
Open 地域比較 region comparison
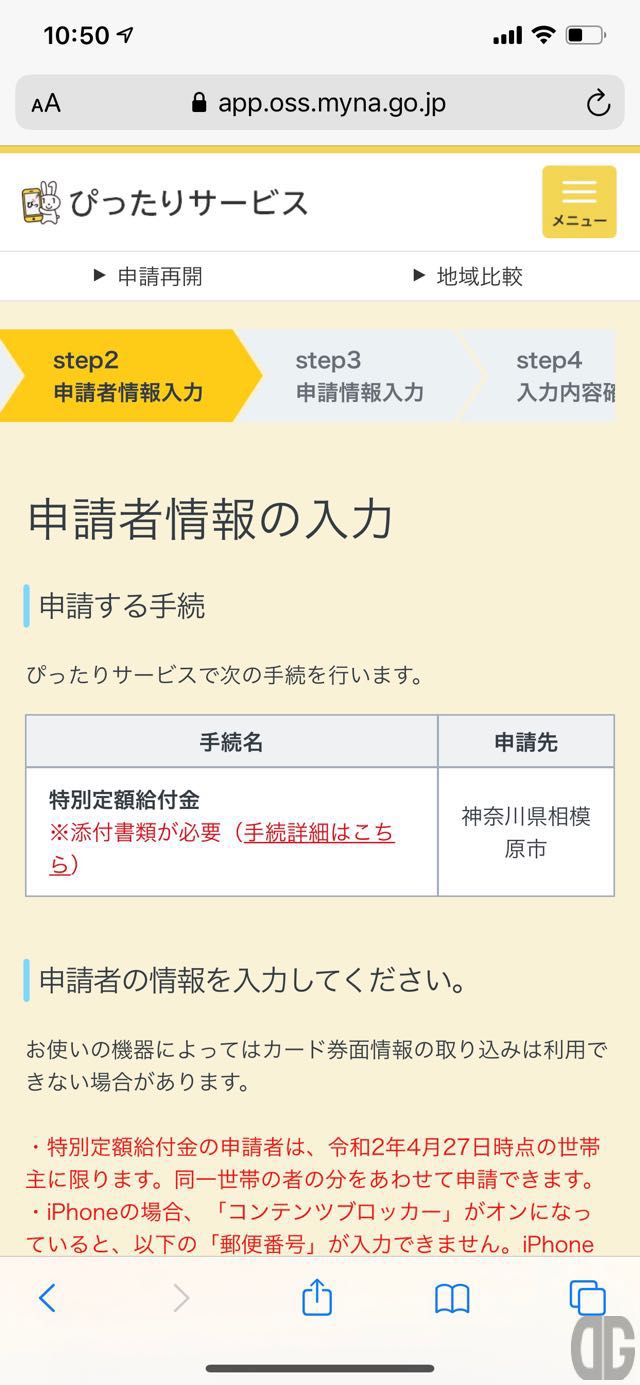(x=468, y=277)
